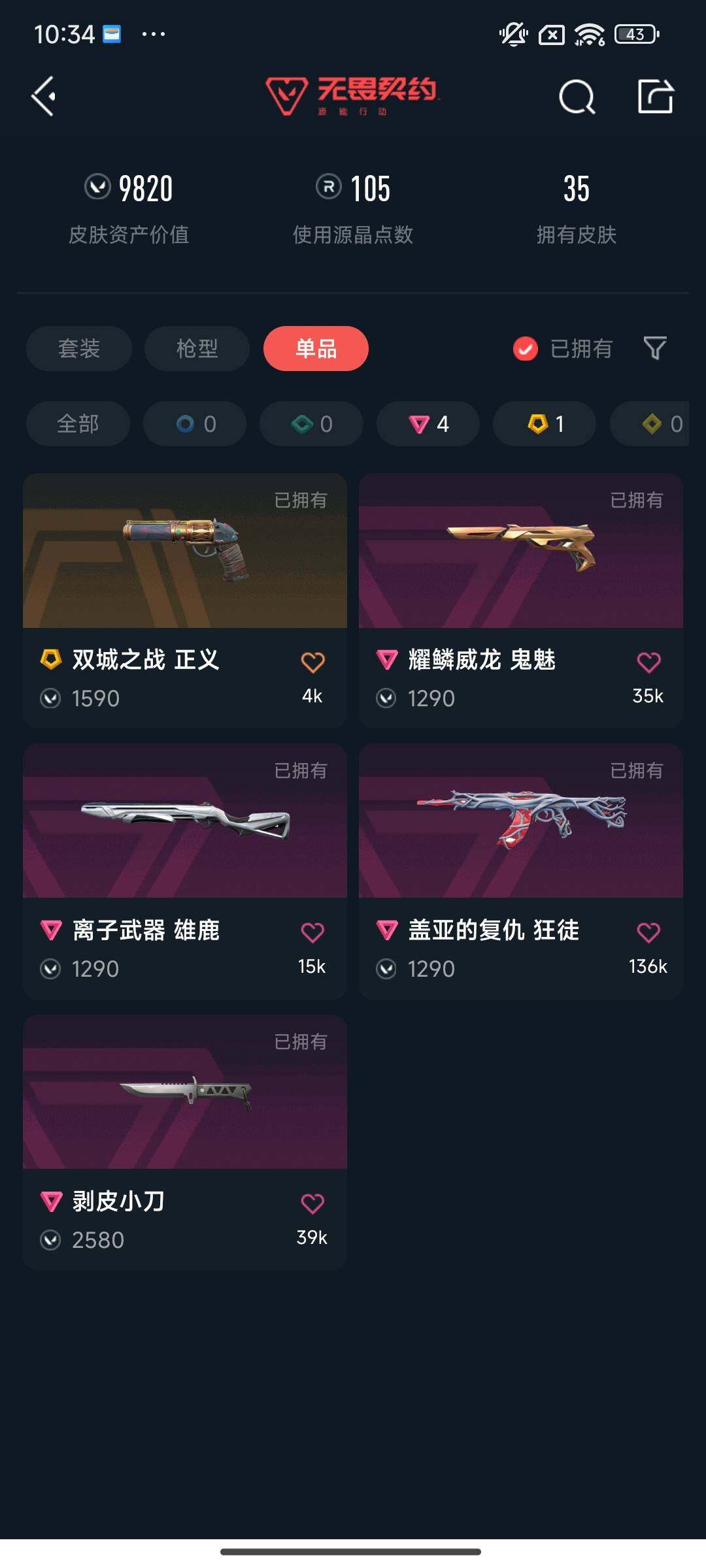Select the teal rarity filter showing 0
Image resolution: width=706 pixels, height=1568 pixels.
tap(311, 423)
